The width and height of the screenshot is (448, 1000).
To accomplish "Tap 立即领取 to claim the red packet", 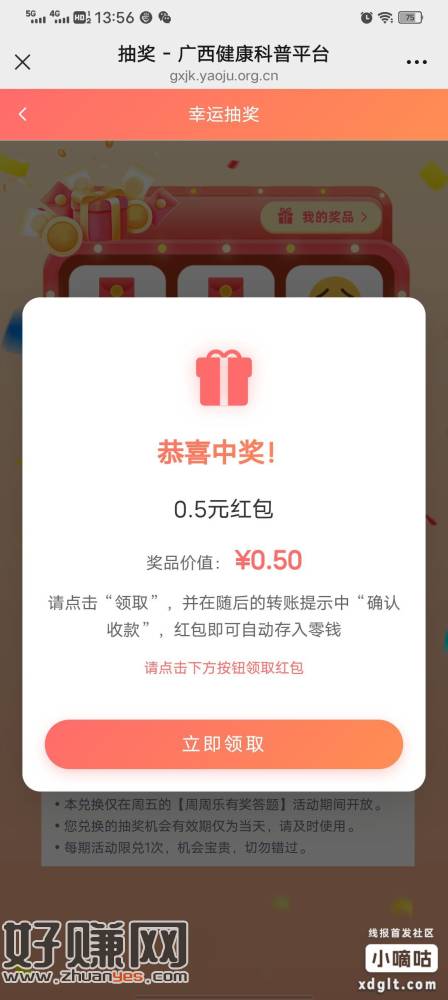I will 223,744.
